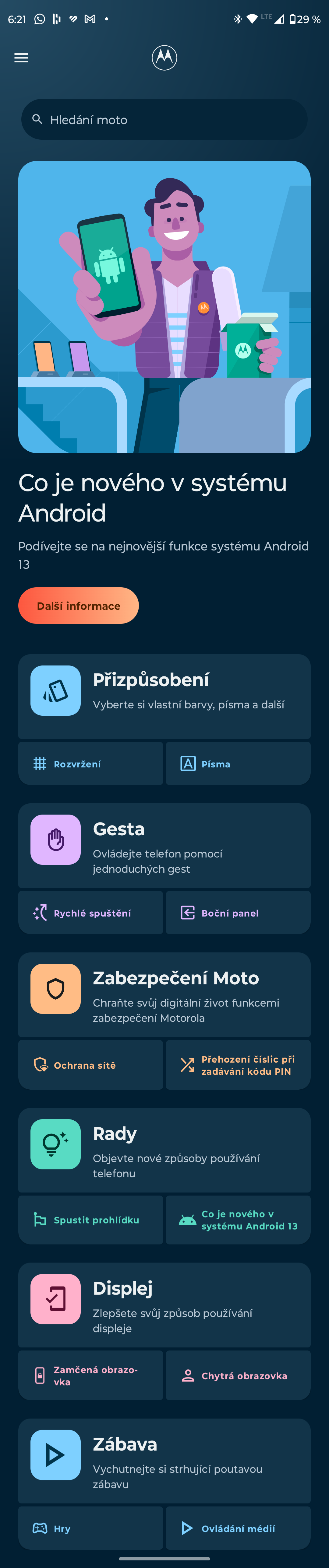
Task: Tap the Spustit prohlídku button
Action: (90, 1219)
